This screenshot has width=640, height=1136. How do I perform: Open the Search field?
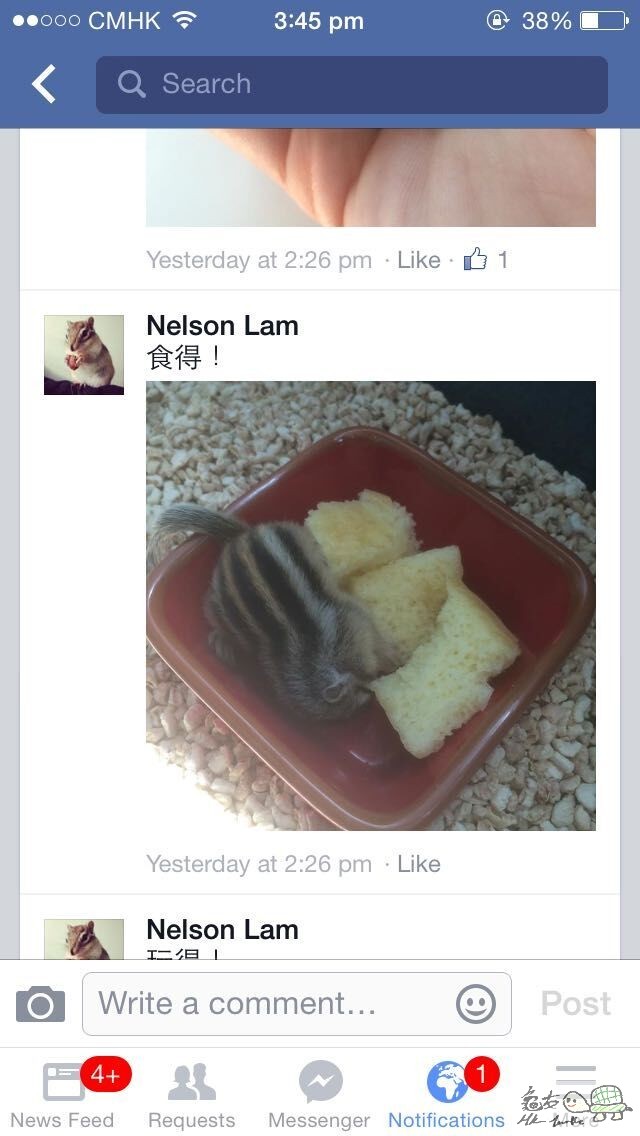(x=351, y=84)
